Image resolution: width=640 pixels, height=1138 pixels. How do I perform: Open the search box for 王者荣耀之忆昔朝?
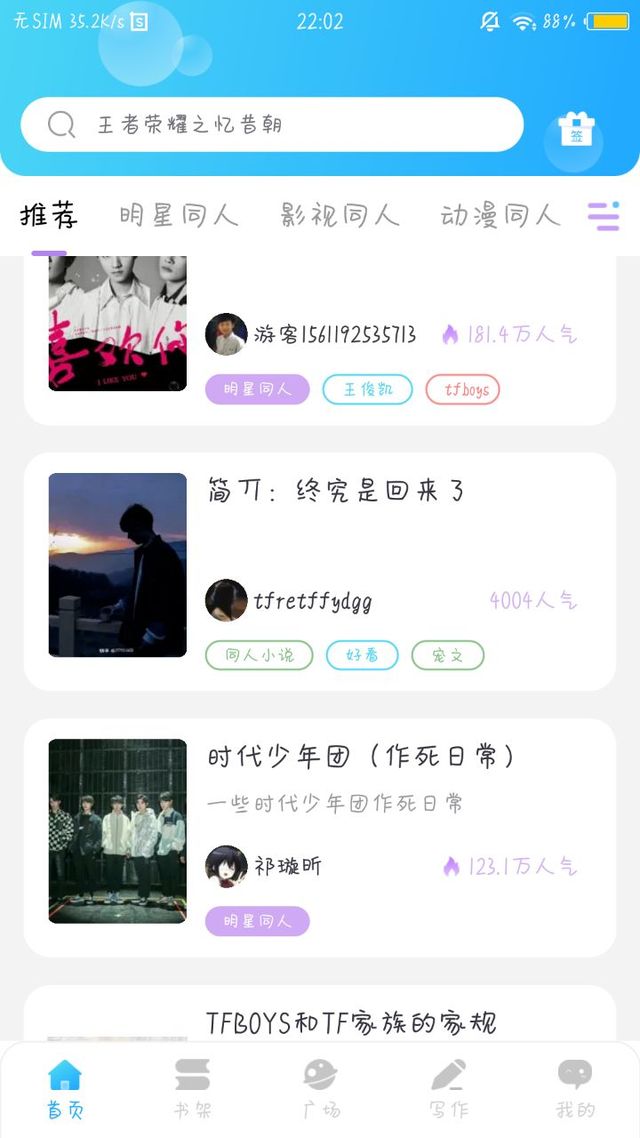click(x=271, y=125)
